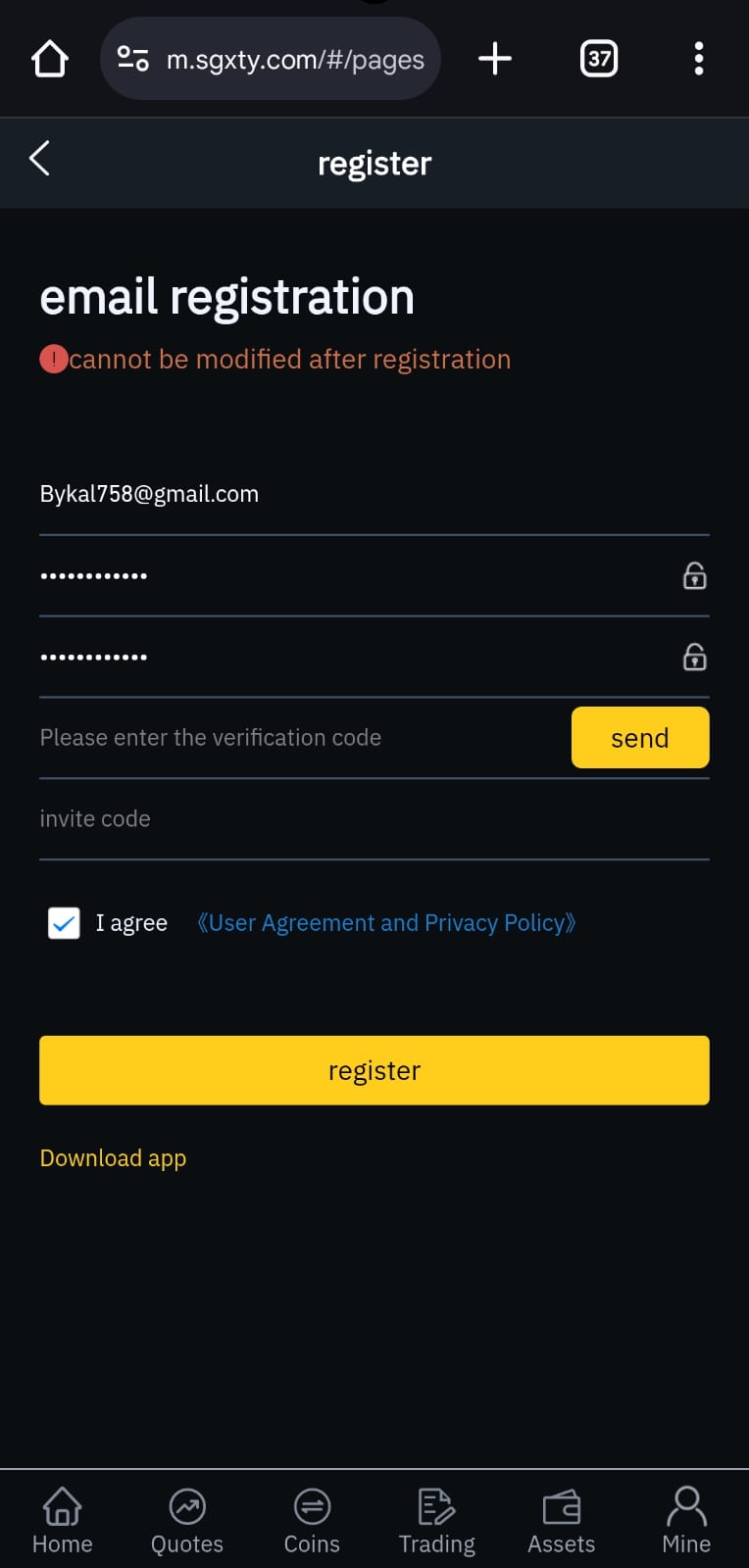749x1568 pixels.
Task: Send the verification code
Action: [x=640, y=738]
